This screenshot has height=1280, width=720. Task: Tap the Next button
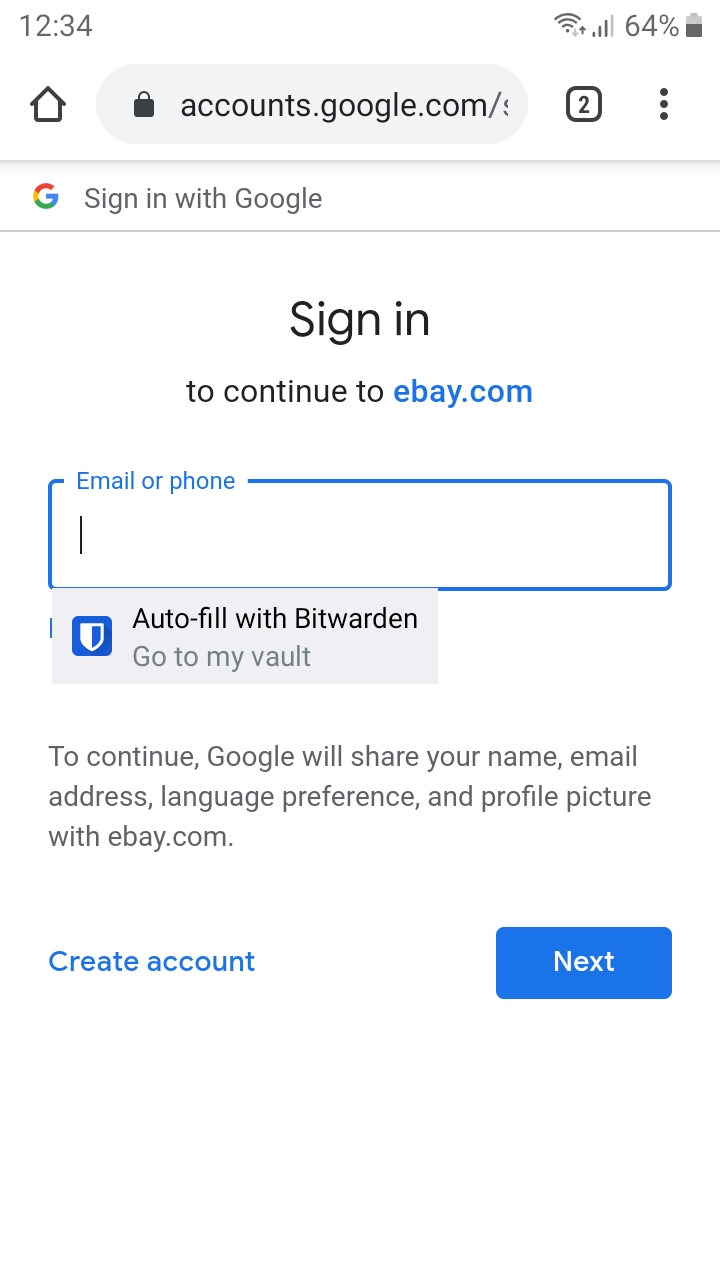coord(584,962)
